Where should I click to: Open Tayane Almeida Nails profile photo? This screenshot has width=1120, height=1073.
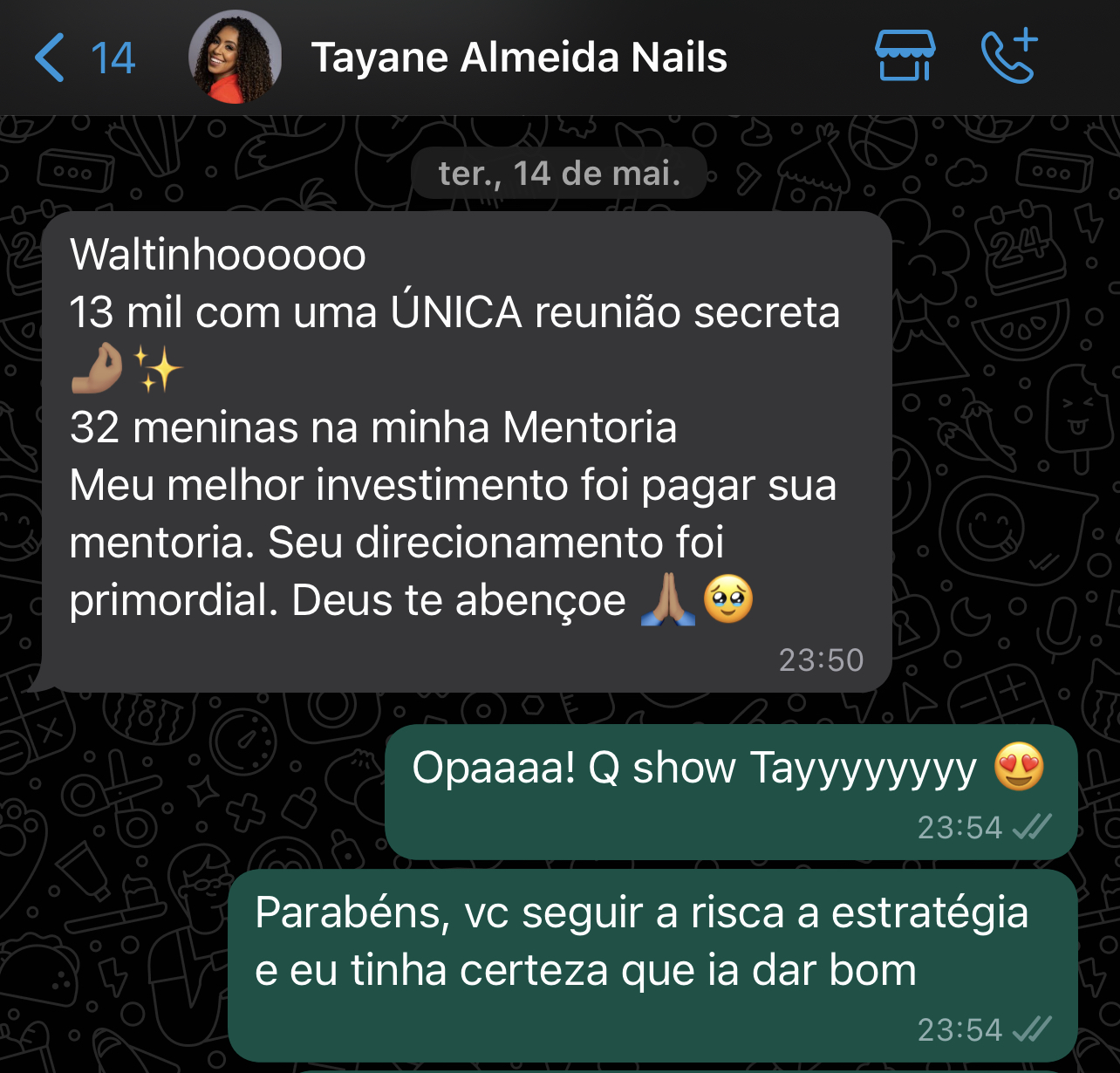pyautogui.click(x=235, y=58)
